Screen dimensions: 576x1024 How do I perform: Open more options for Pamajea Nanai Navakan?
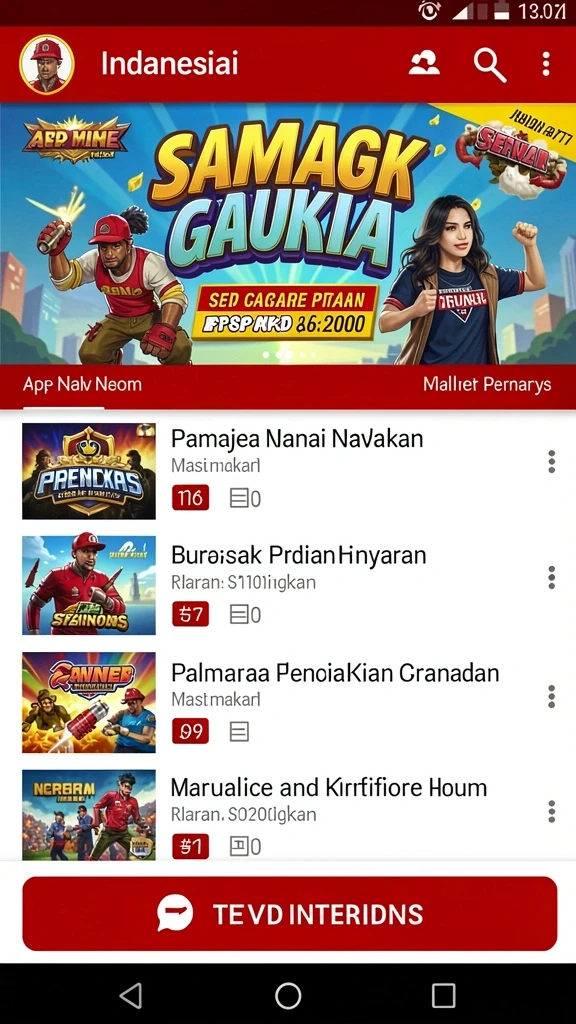click(x=552, y=462)
